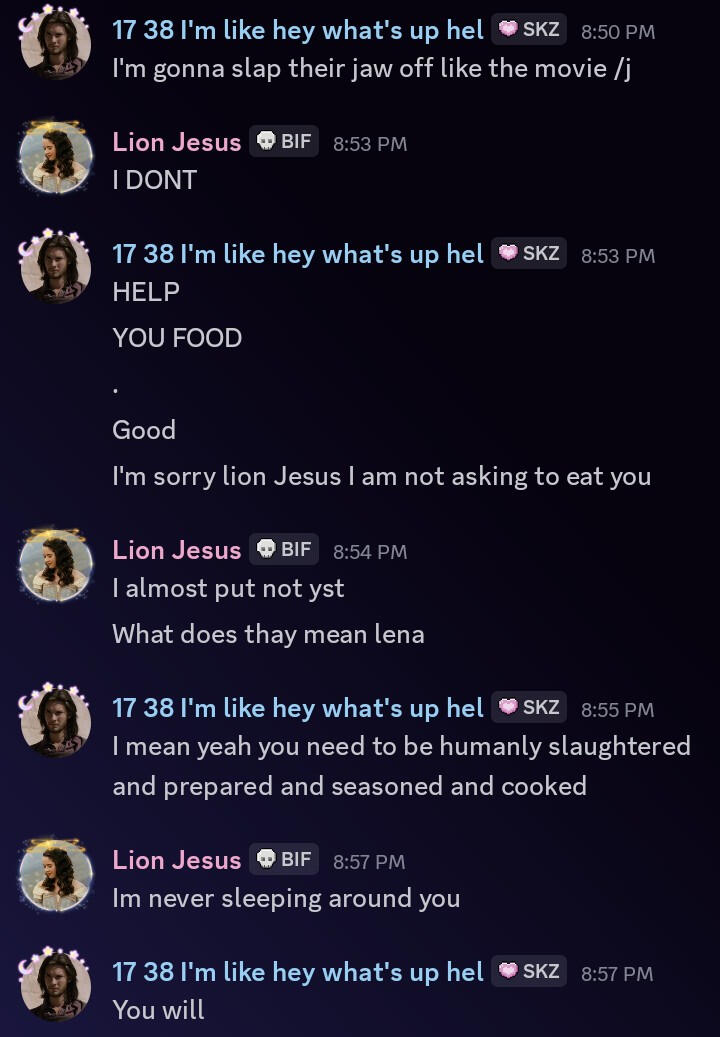Open the BIF tag beside Lion Jesus at 8:54 PM

pos(284,549)
